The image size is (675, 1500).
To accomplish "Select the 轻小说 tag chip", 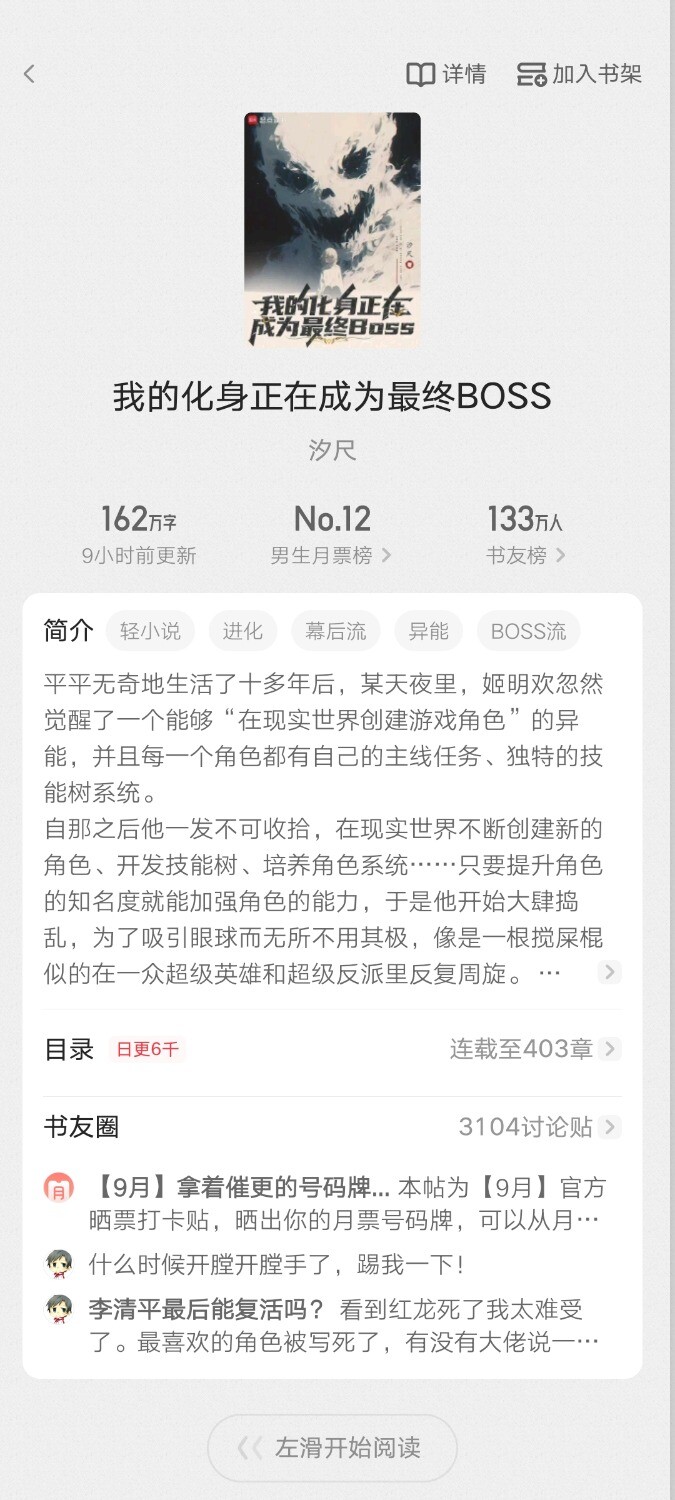I will click(150, 631).
